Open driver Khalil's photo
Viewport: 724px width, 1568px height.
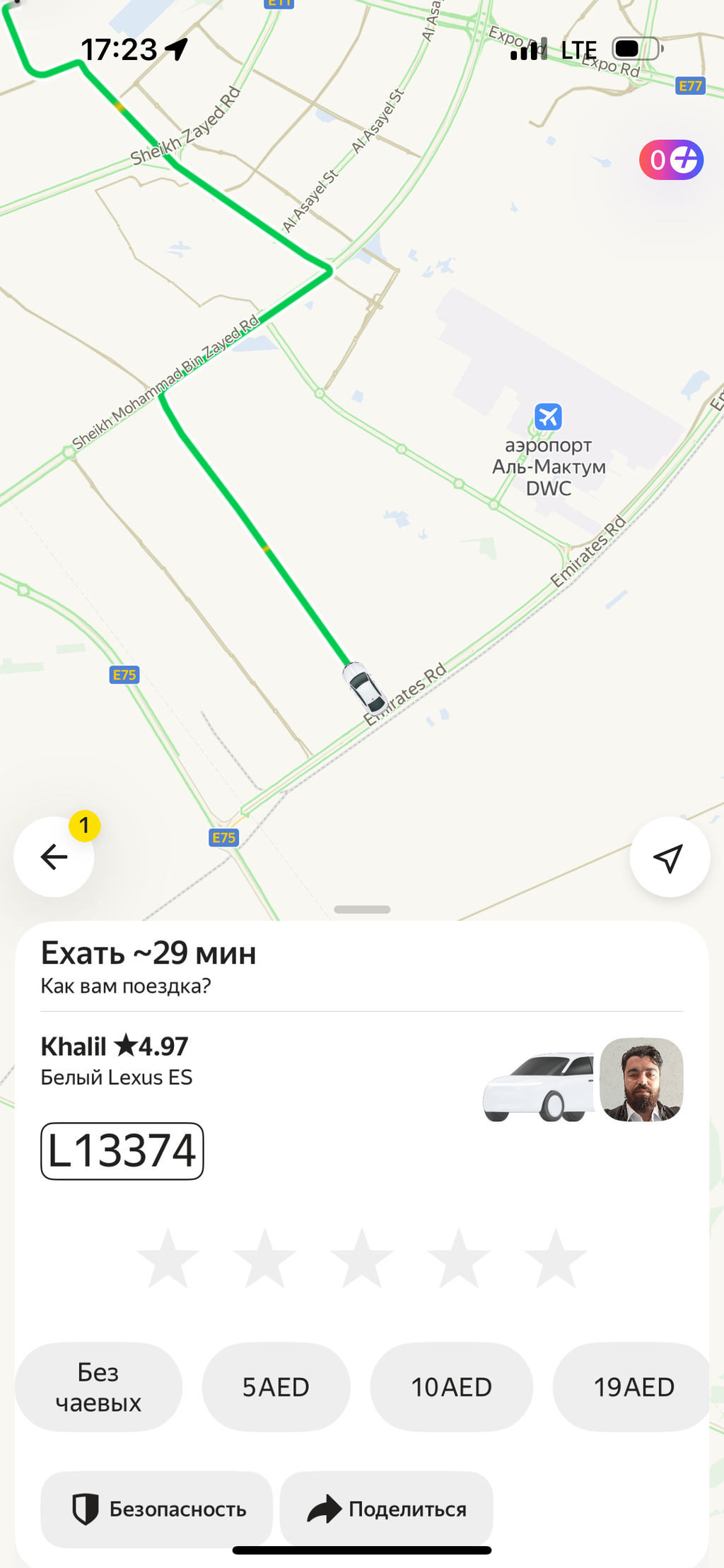641,1079
